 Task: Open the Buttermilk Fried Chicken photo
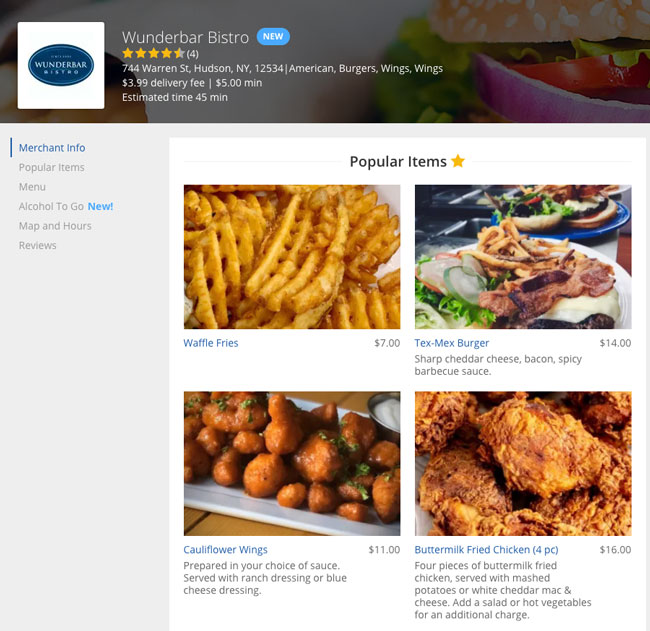[522, 463]
